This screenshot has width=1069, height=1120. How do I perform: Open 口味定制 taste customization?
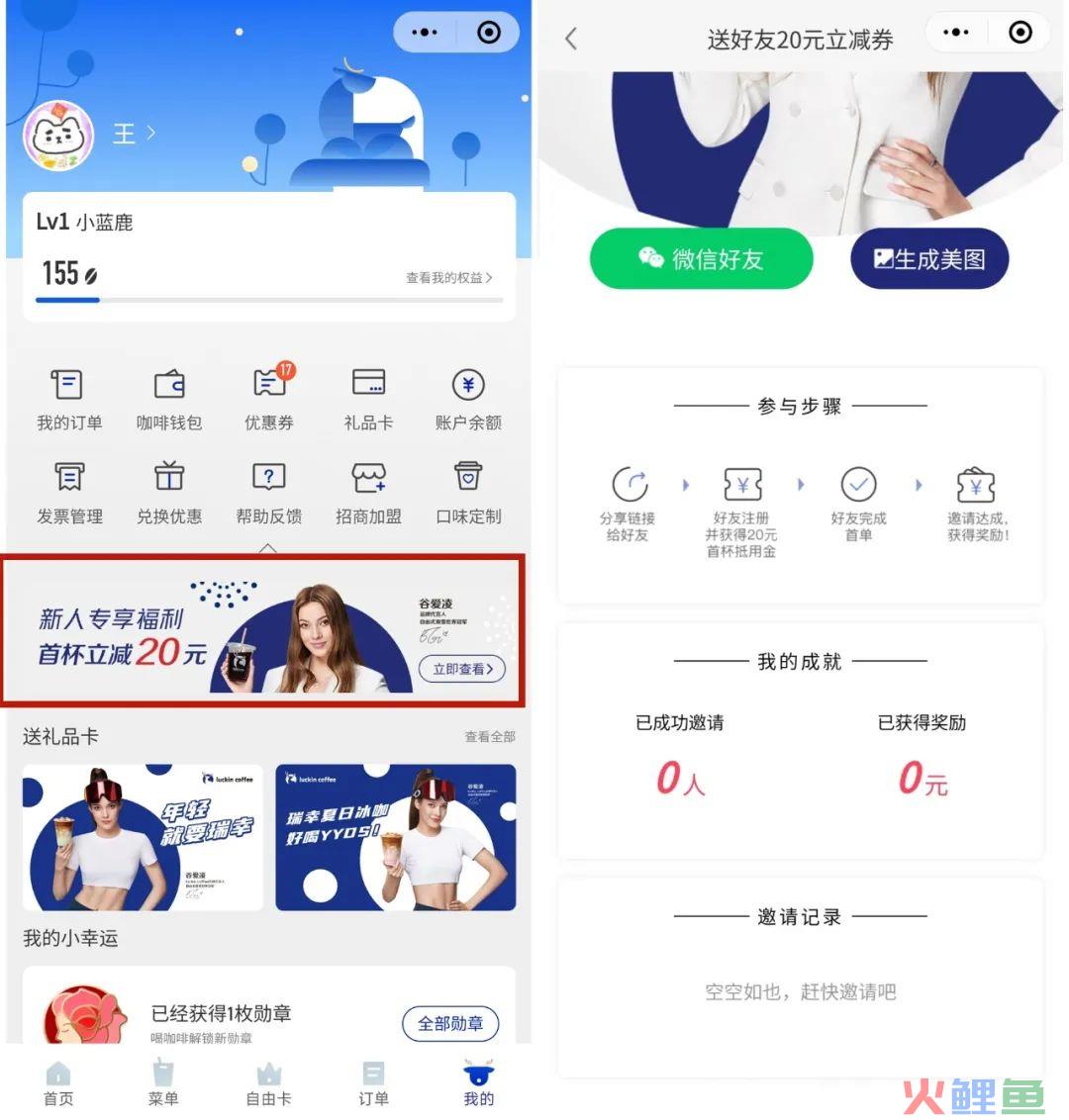tap(468, 493)
